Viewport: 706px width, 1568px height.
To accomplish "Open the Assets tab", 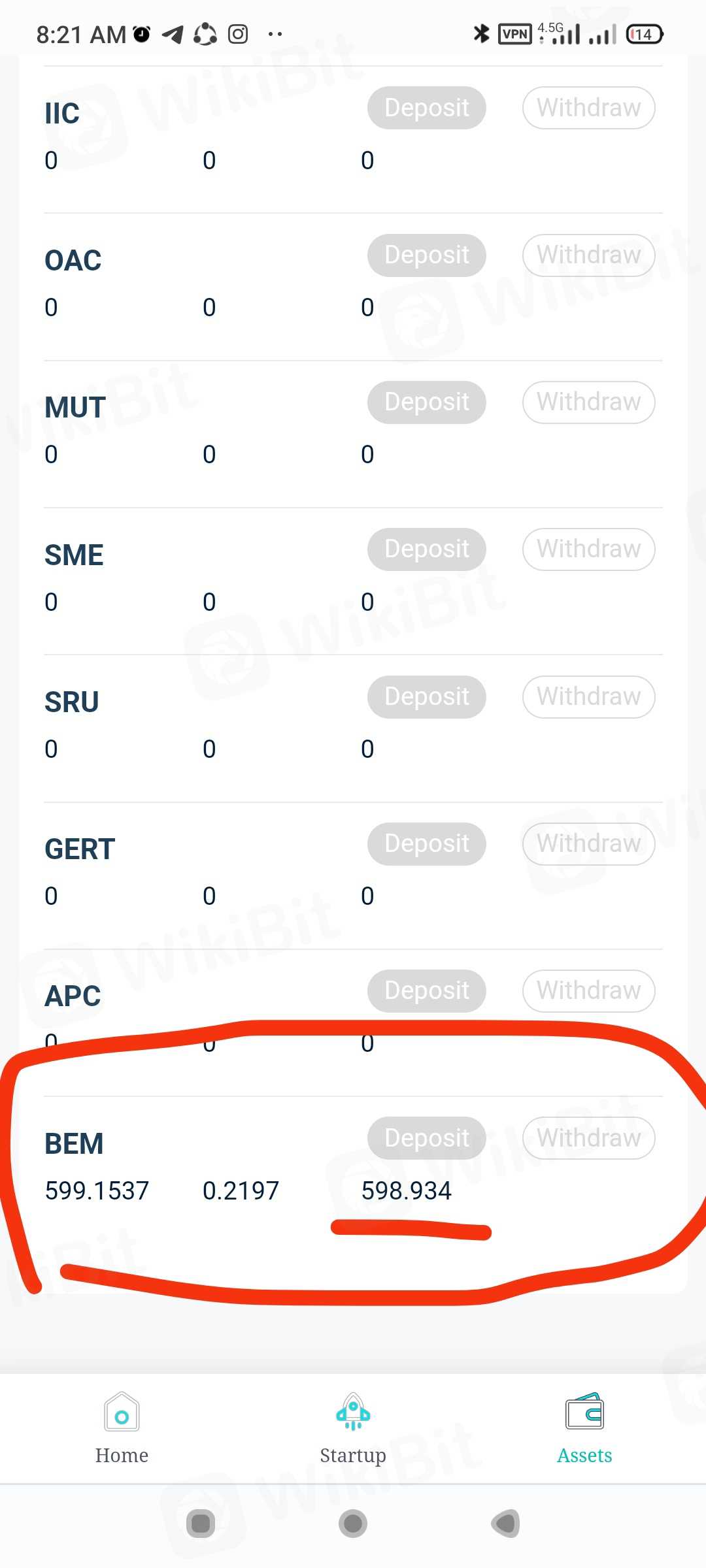I will (584, 1429).
